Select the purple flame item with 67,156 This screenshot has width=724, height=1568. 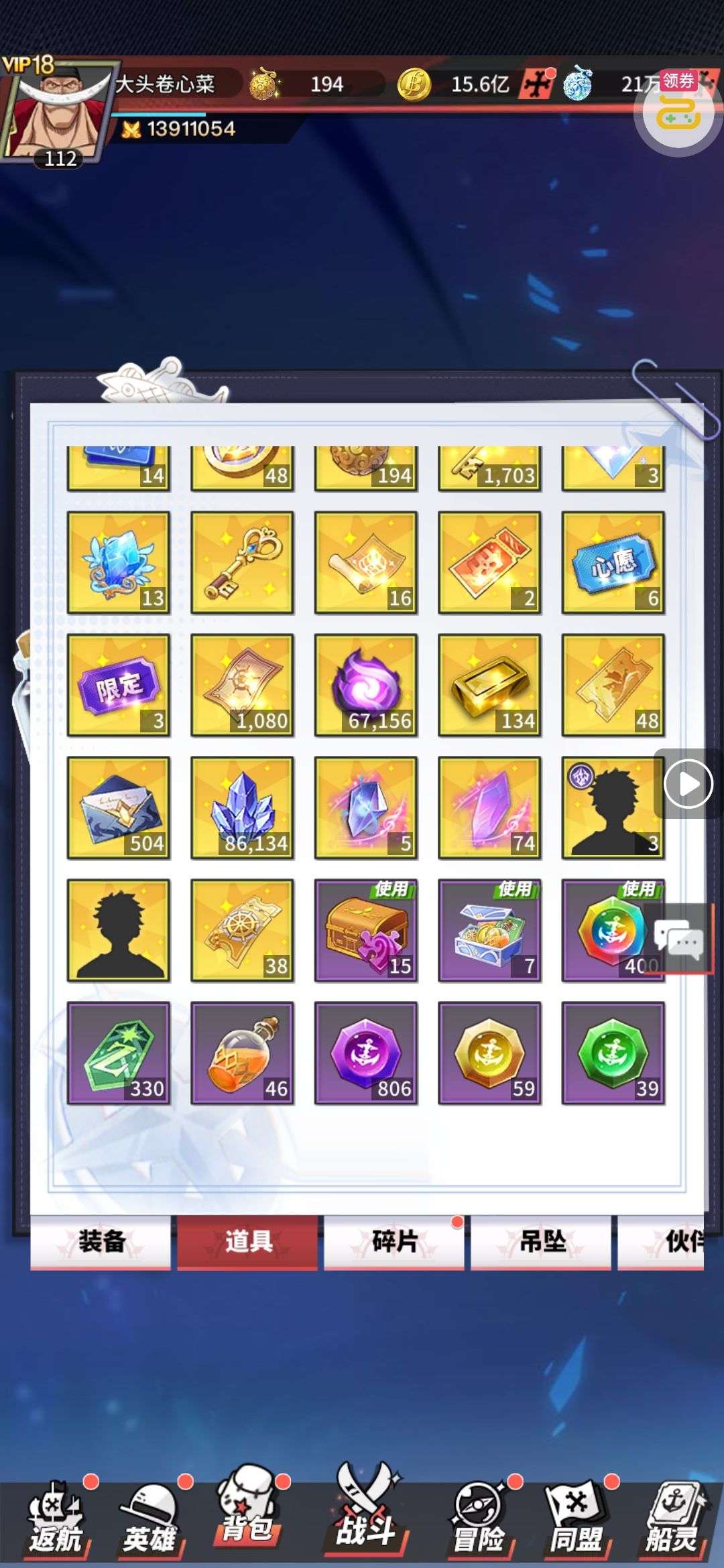(x=366, y=685)
